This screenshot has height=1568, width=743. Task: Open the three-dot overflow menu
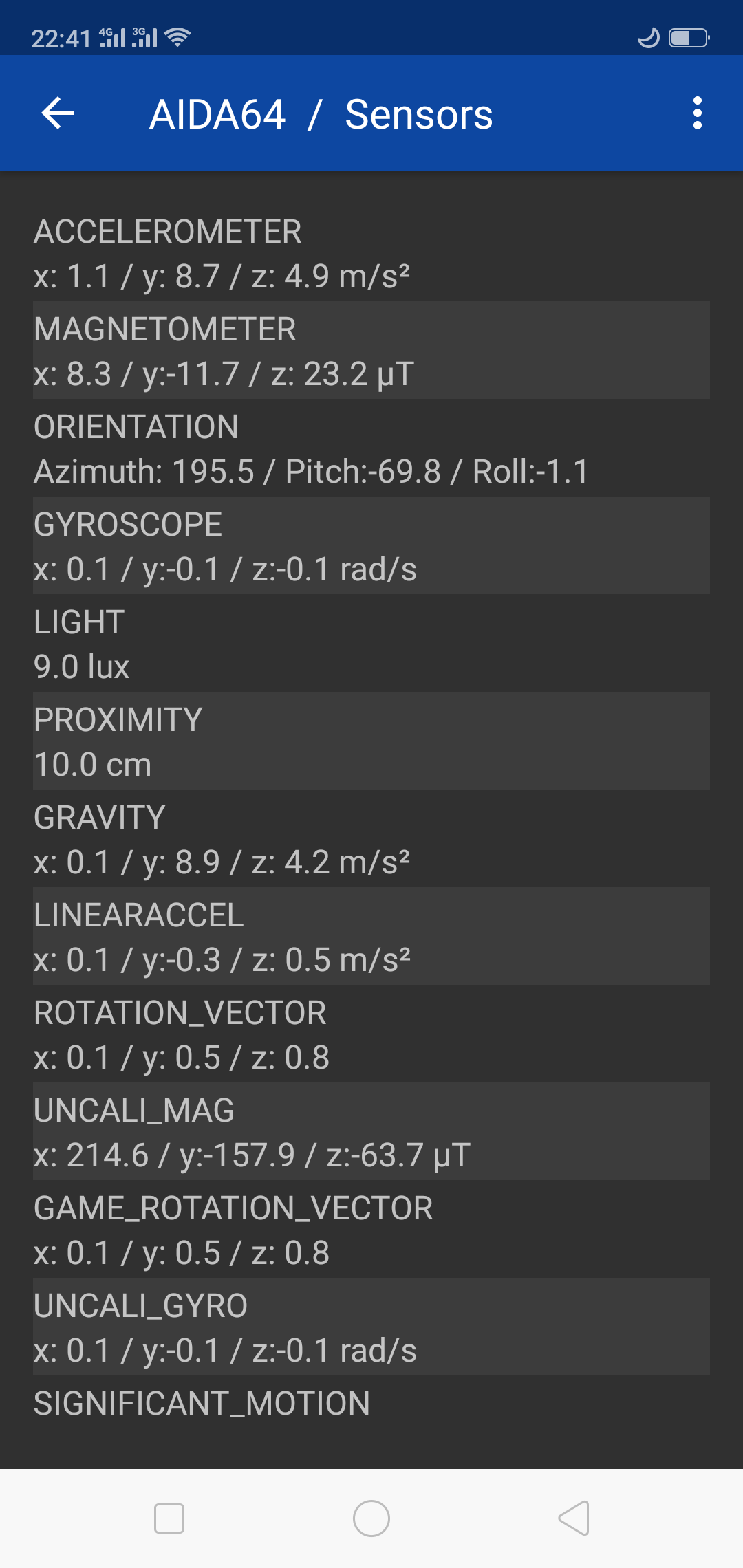point(697,113)
